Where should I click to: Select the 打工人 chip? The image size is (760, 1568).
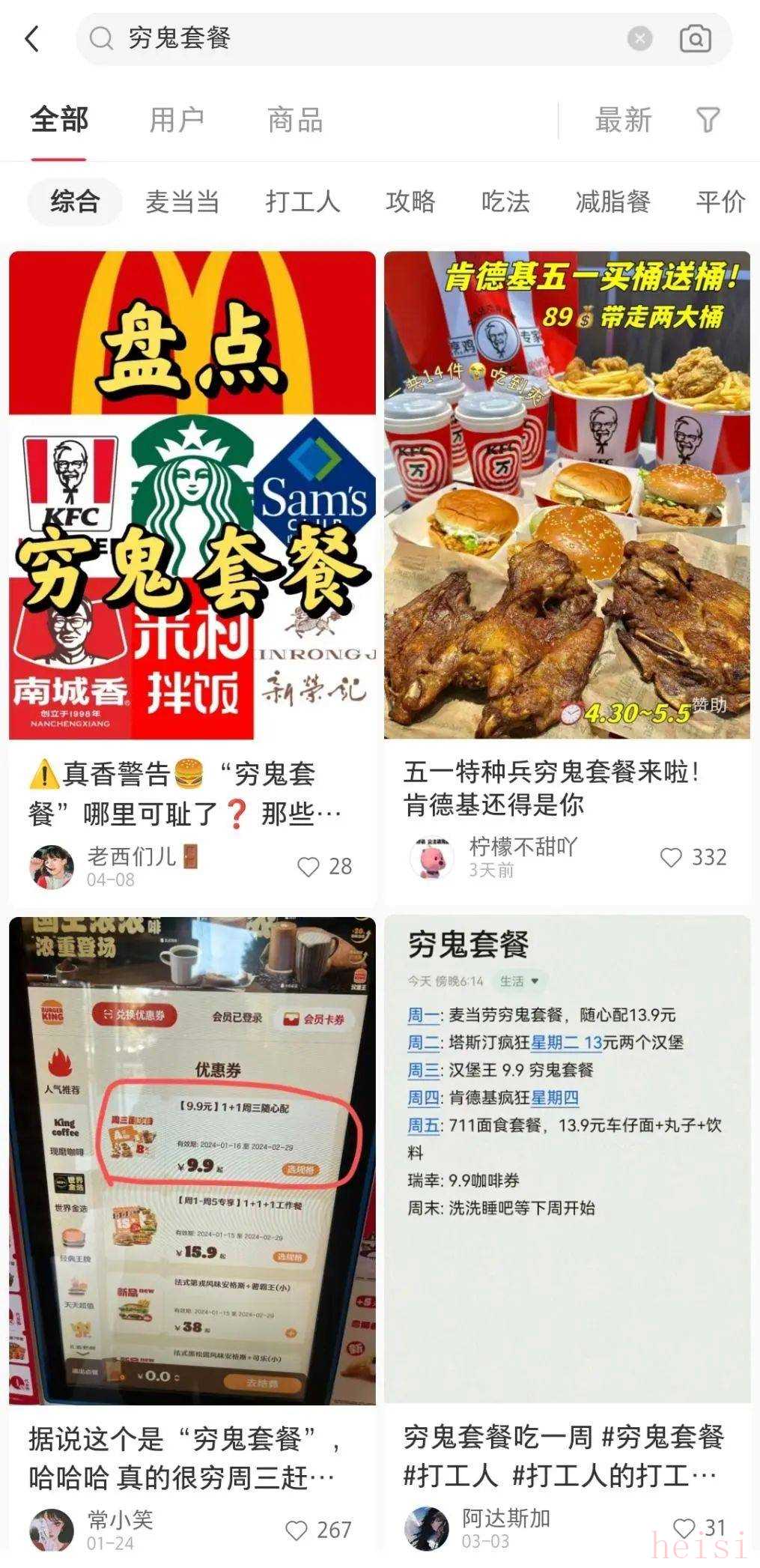303,202
